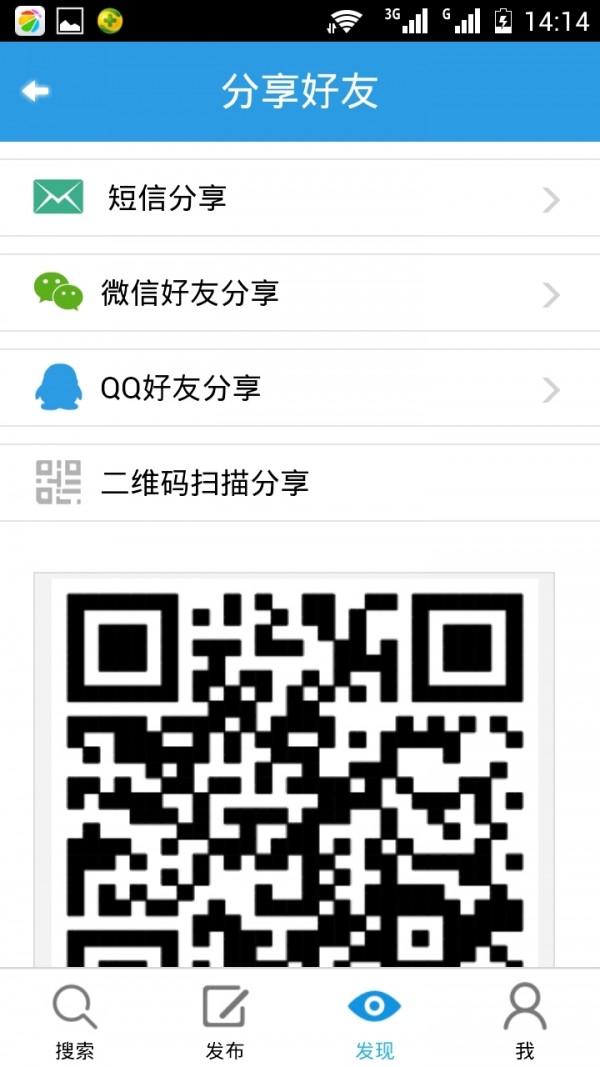
Task: Select 微信好友分享 to share via WeChat
Action: point(298,293)
